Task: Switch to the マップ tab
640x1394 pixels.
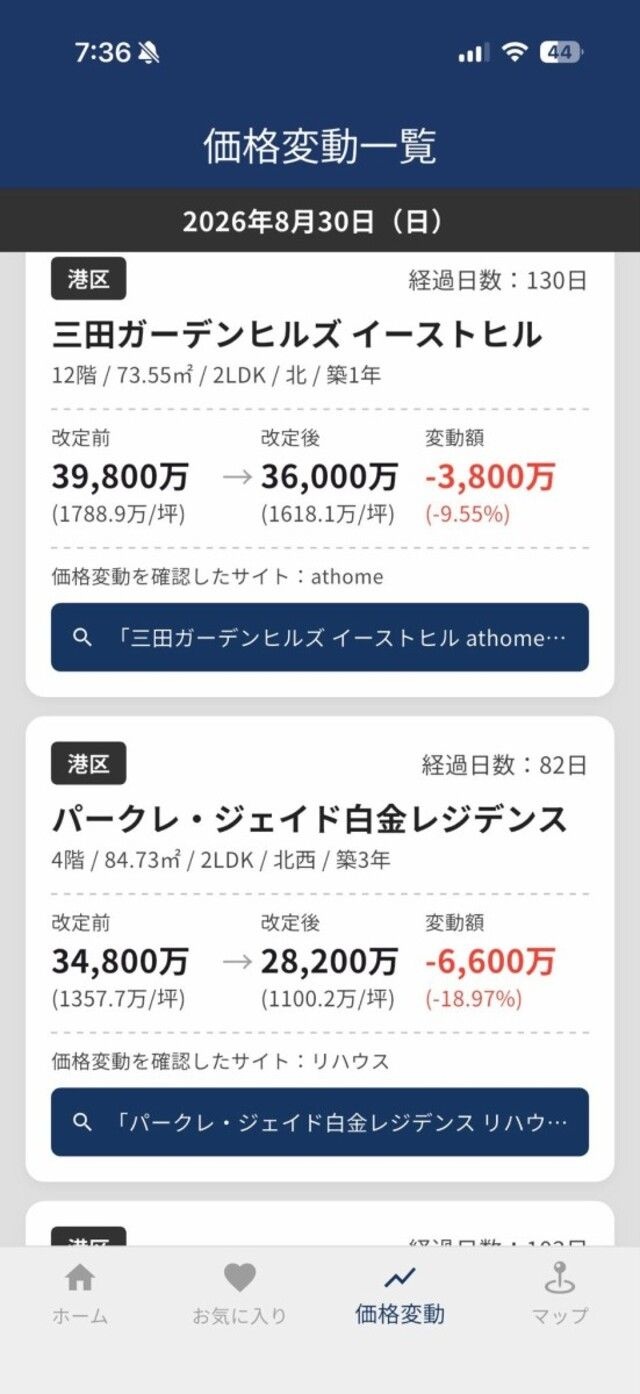Action: pyautogui.click(x=560, y=1293)
